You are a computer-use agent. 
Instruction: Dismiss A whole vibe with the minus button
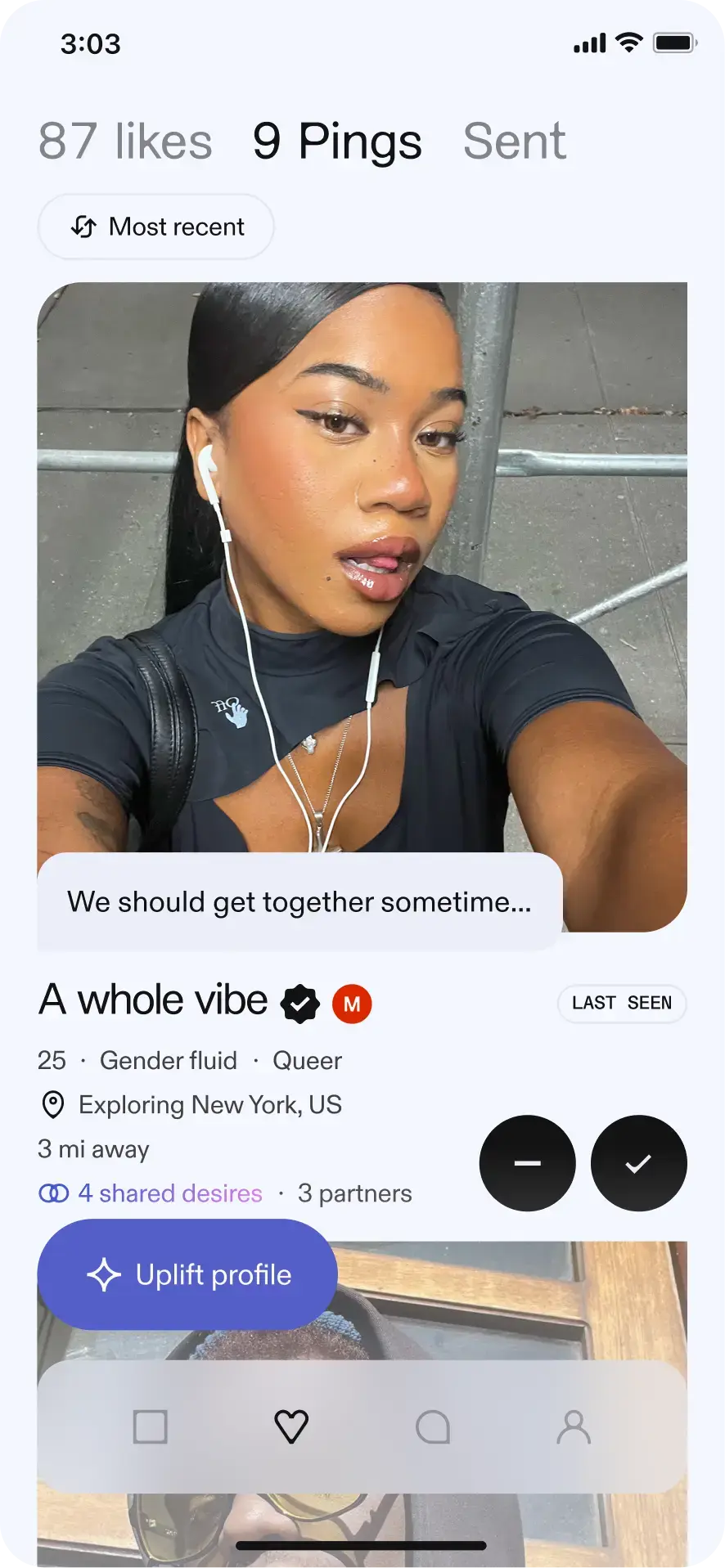(x=528, y=1163)
